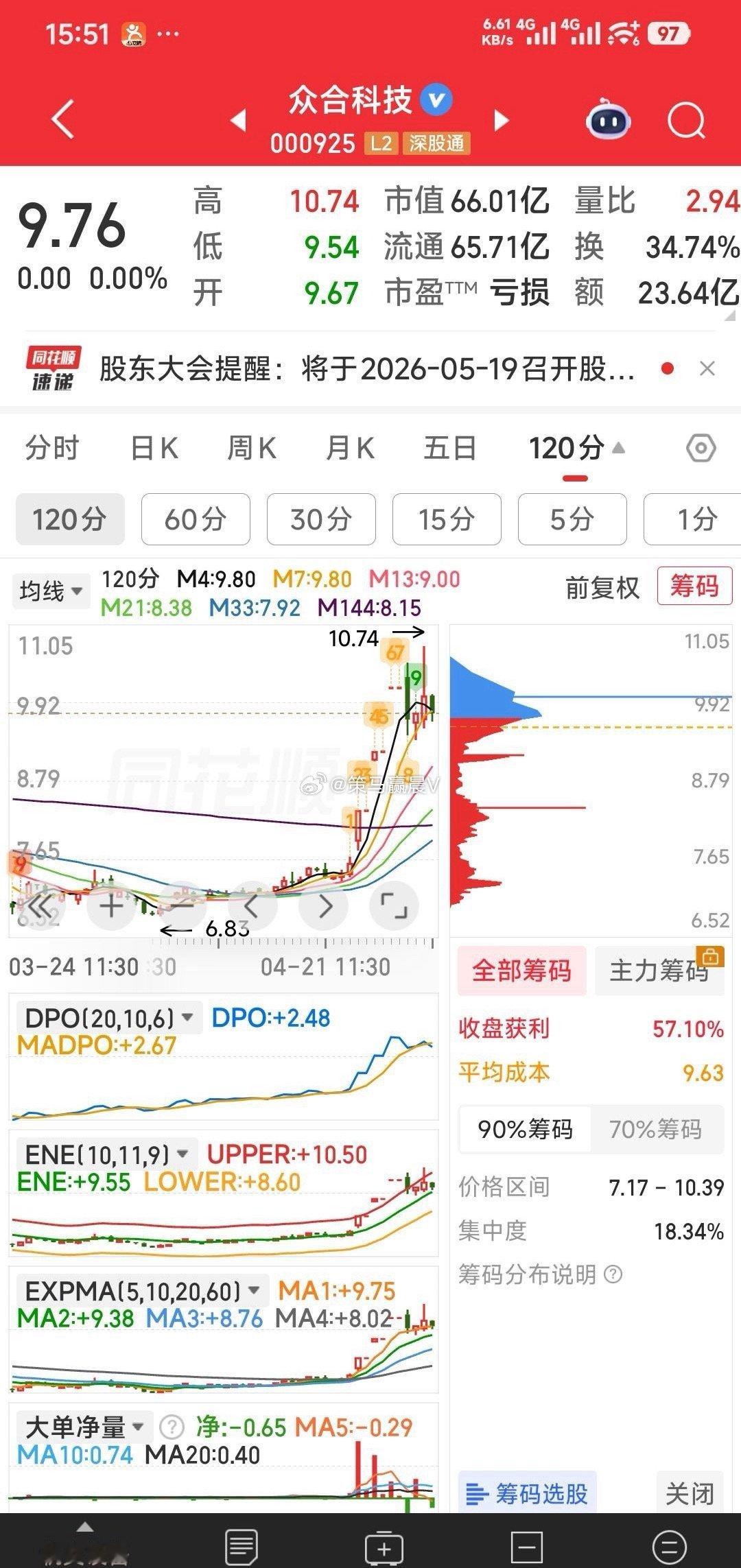The image size is (741, 1568).
Task: Open the search magnifier icon
Action: [686, 121]
